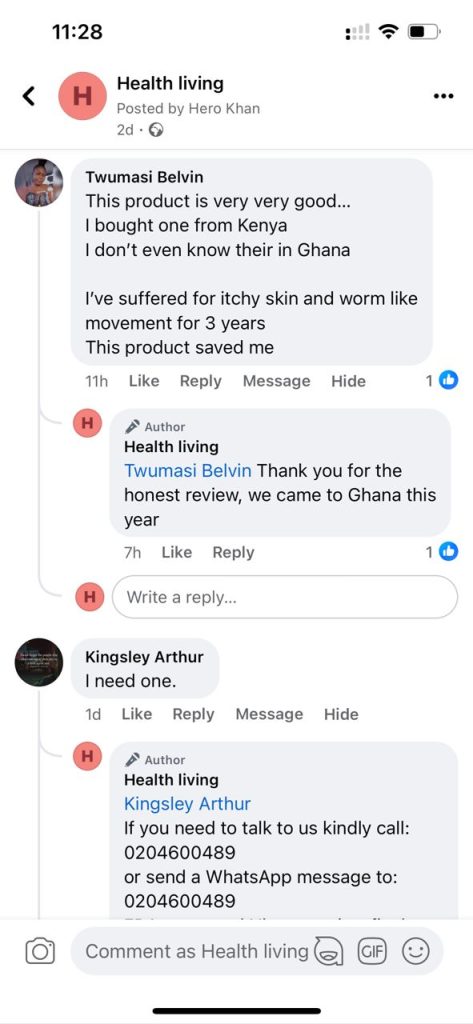Screen dimensions: 473x1024
Task: Open the camera icon to attach a photo
Action: point(40,952)
